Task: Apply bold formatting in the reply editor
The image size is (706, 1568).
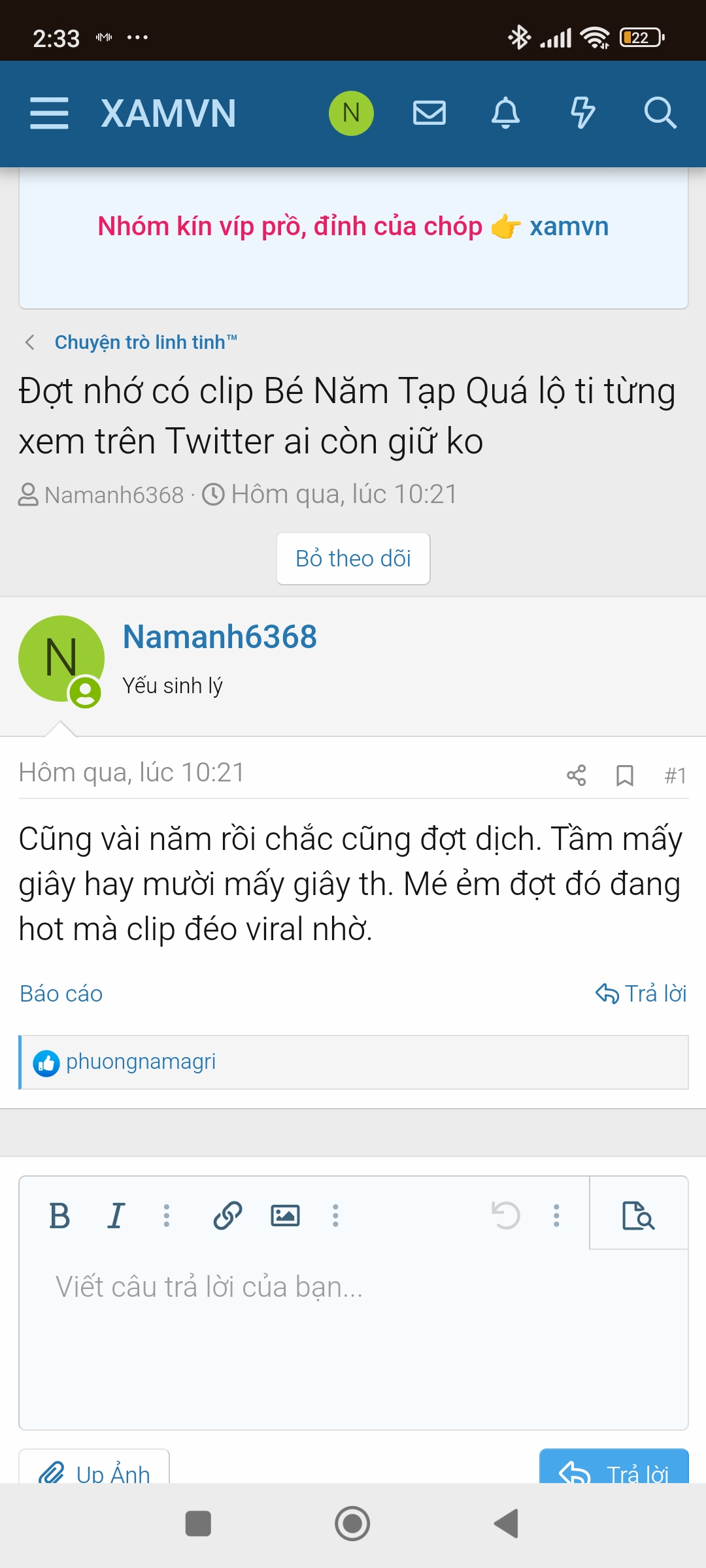Action: 59,1214
